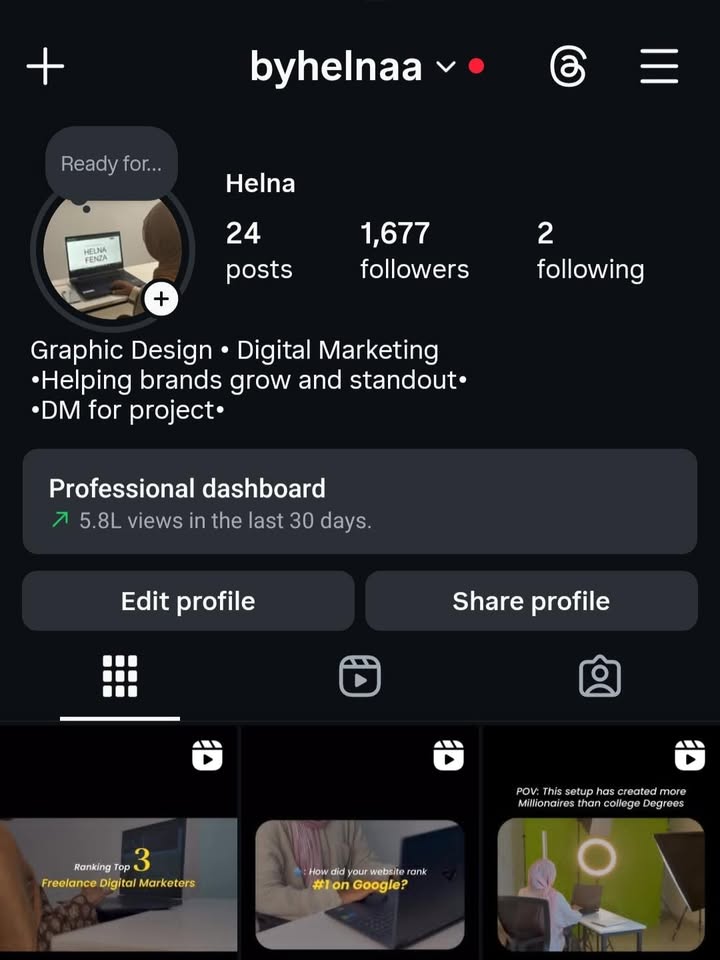Switch to the Reels tab
Image resolution: width=720 pixels, height=960 pixels.
[x=359, y=677]
